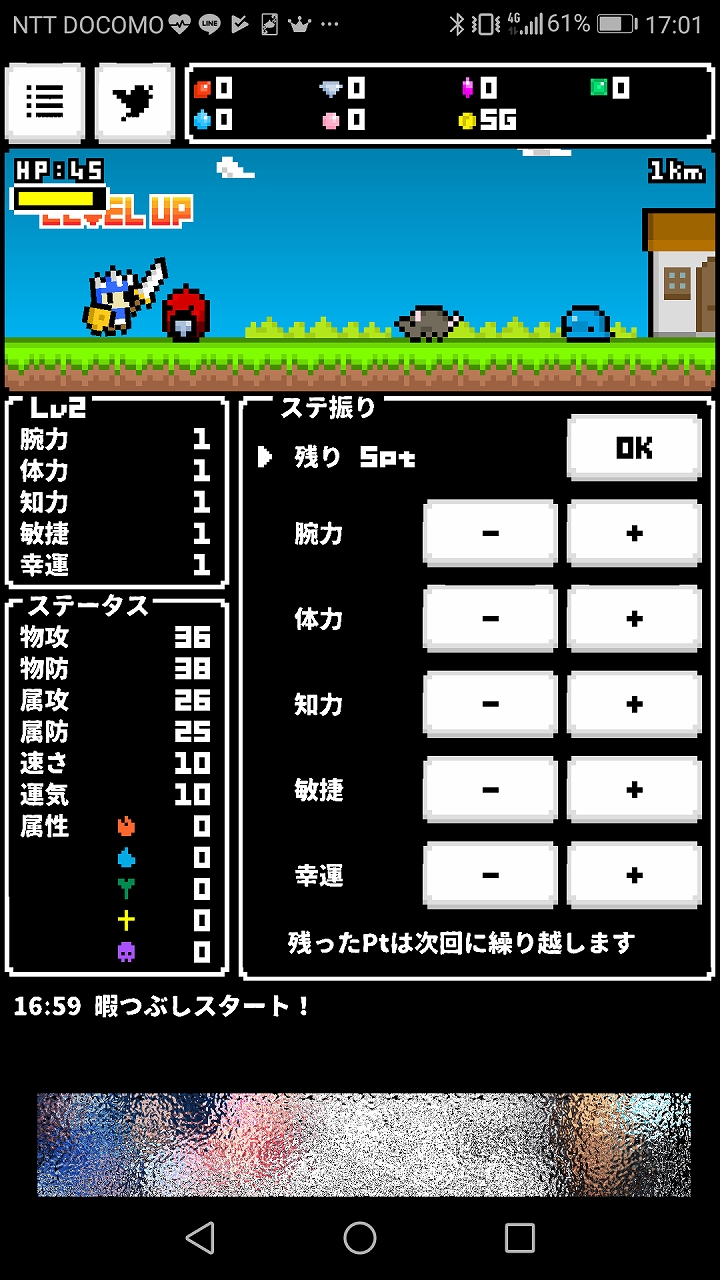This screenshot has height=1280, width=720.
Task: Decrease 腕力 with the minus button
Action: tap(490, 533)
